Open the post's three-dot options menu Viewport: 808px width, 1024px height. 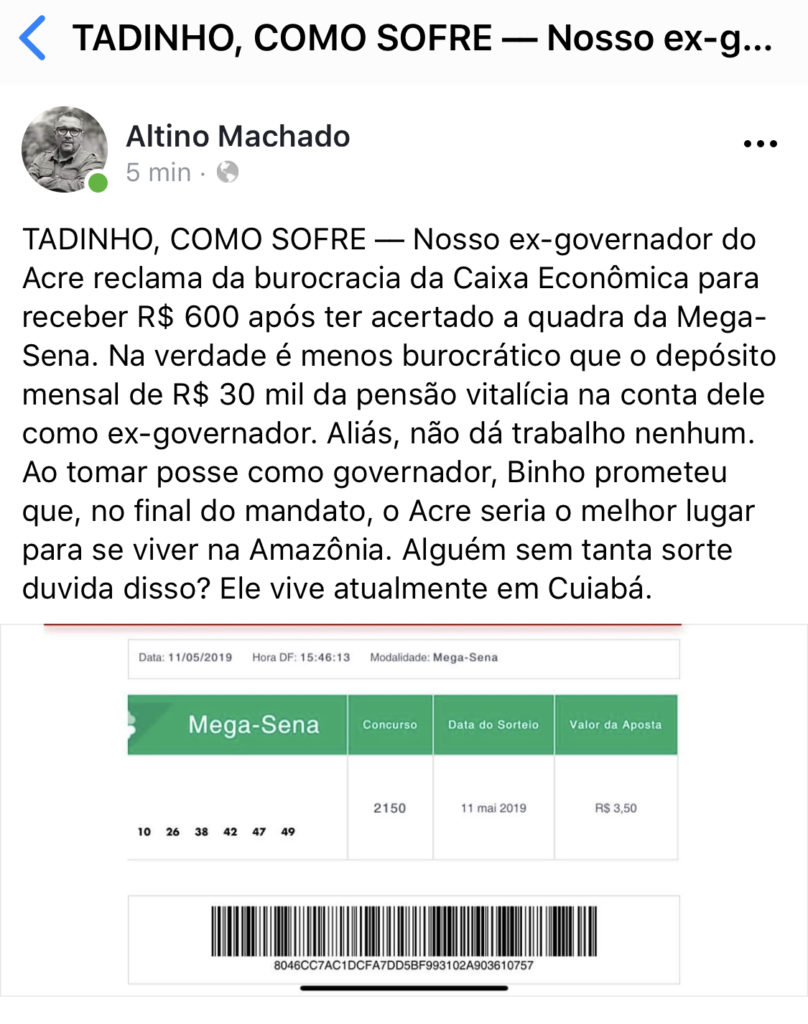[x=760, y=144]
